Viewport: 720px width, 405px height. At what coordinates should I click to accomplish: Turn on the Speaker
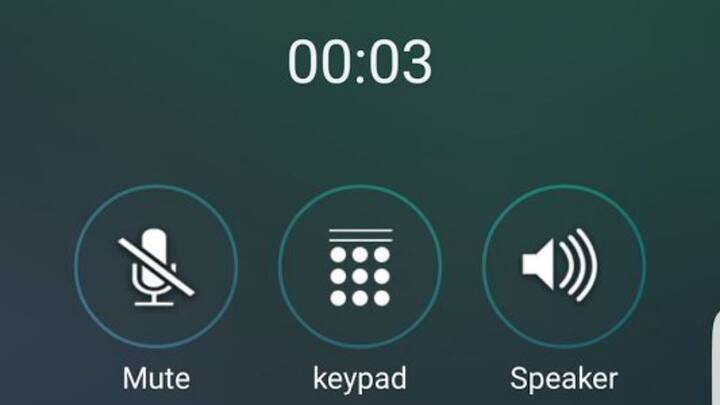pyautogui.click(x=563, y=266)
